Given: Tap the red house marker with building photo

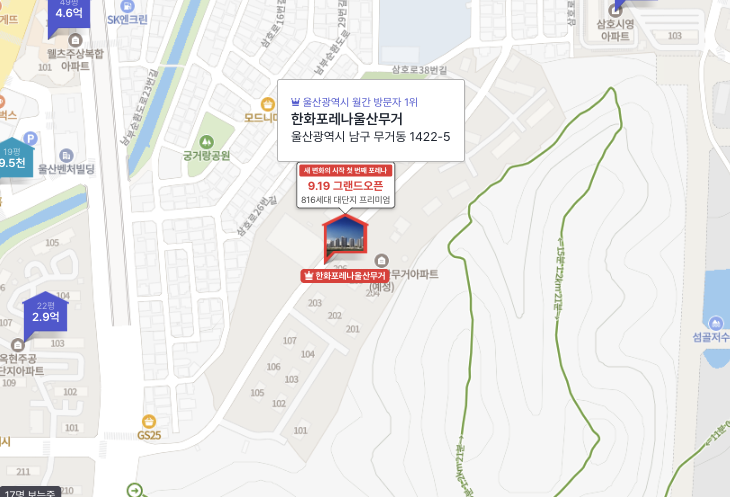Looking at the screenshot, I should click(x=345, y=238).
